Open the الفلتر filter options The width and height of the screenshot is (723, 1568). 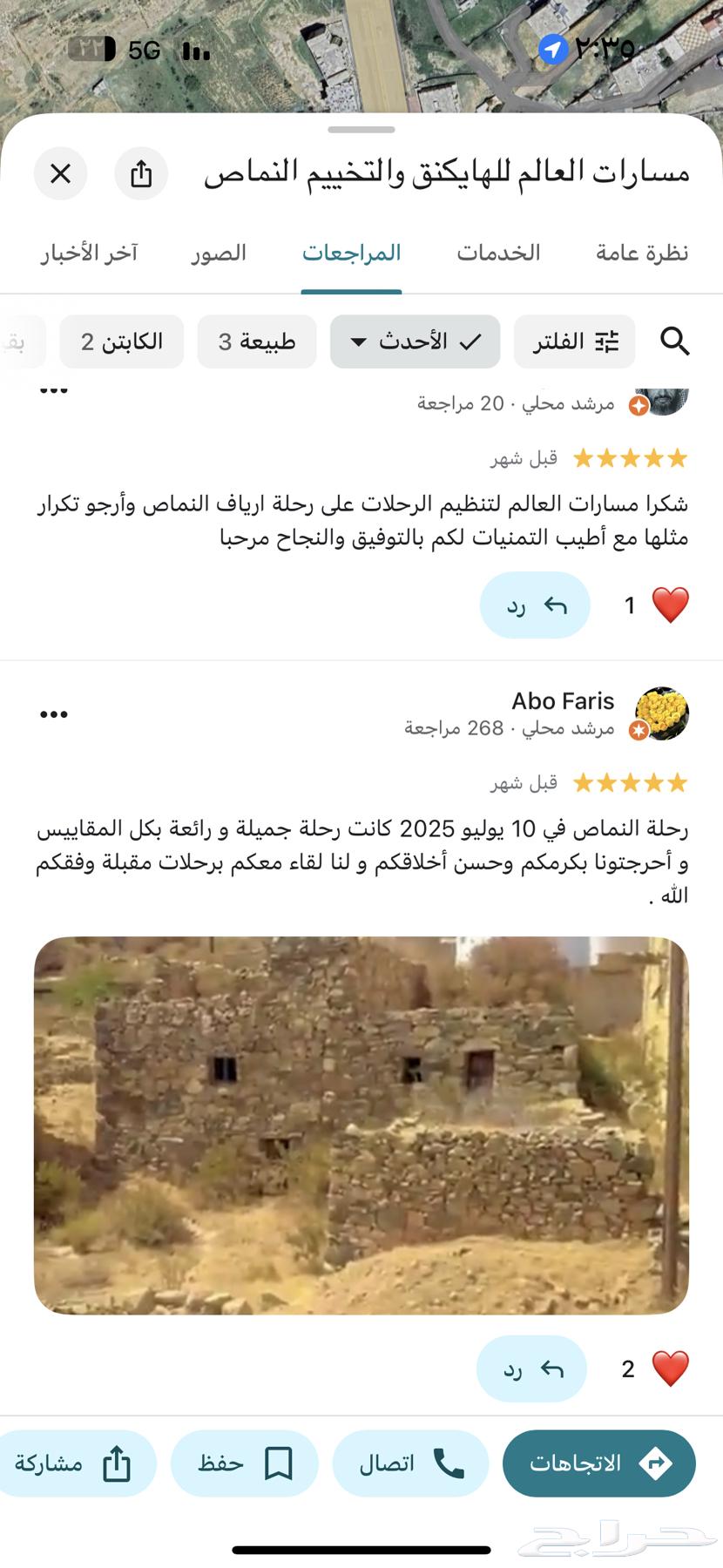pos(574,341)
